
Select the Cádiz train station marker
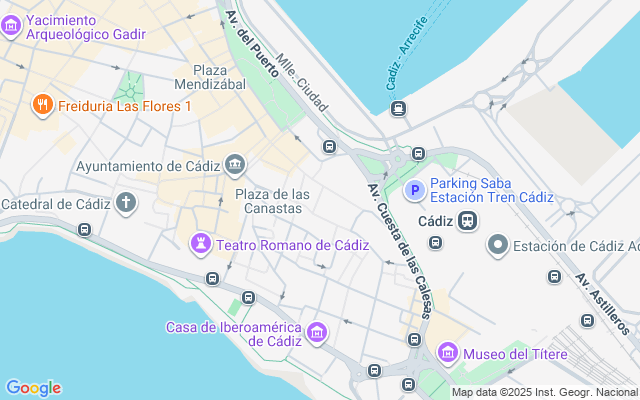467,222
